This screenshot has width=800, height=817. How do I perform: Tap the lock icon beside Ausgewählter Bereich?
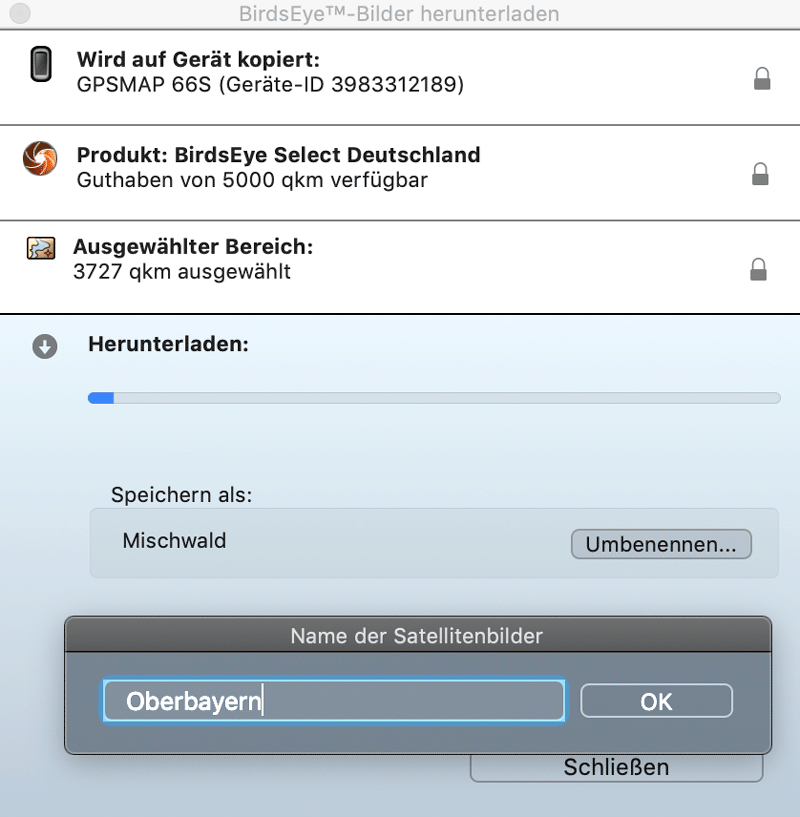(759, 268)
